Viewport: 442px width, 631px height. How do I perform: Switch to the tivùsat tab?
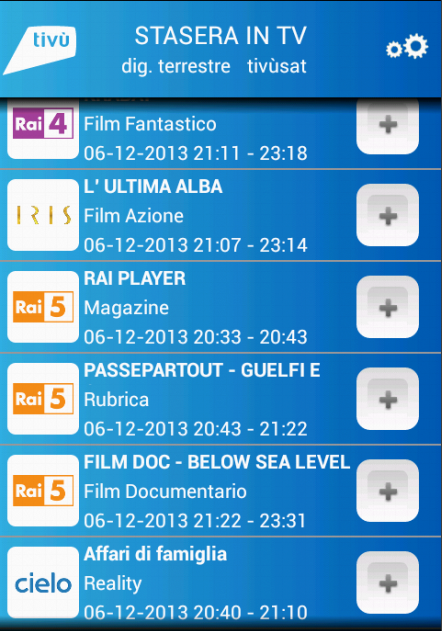point(277,66)
